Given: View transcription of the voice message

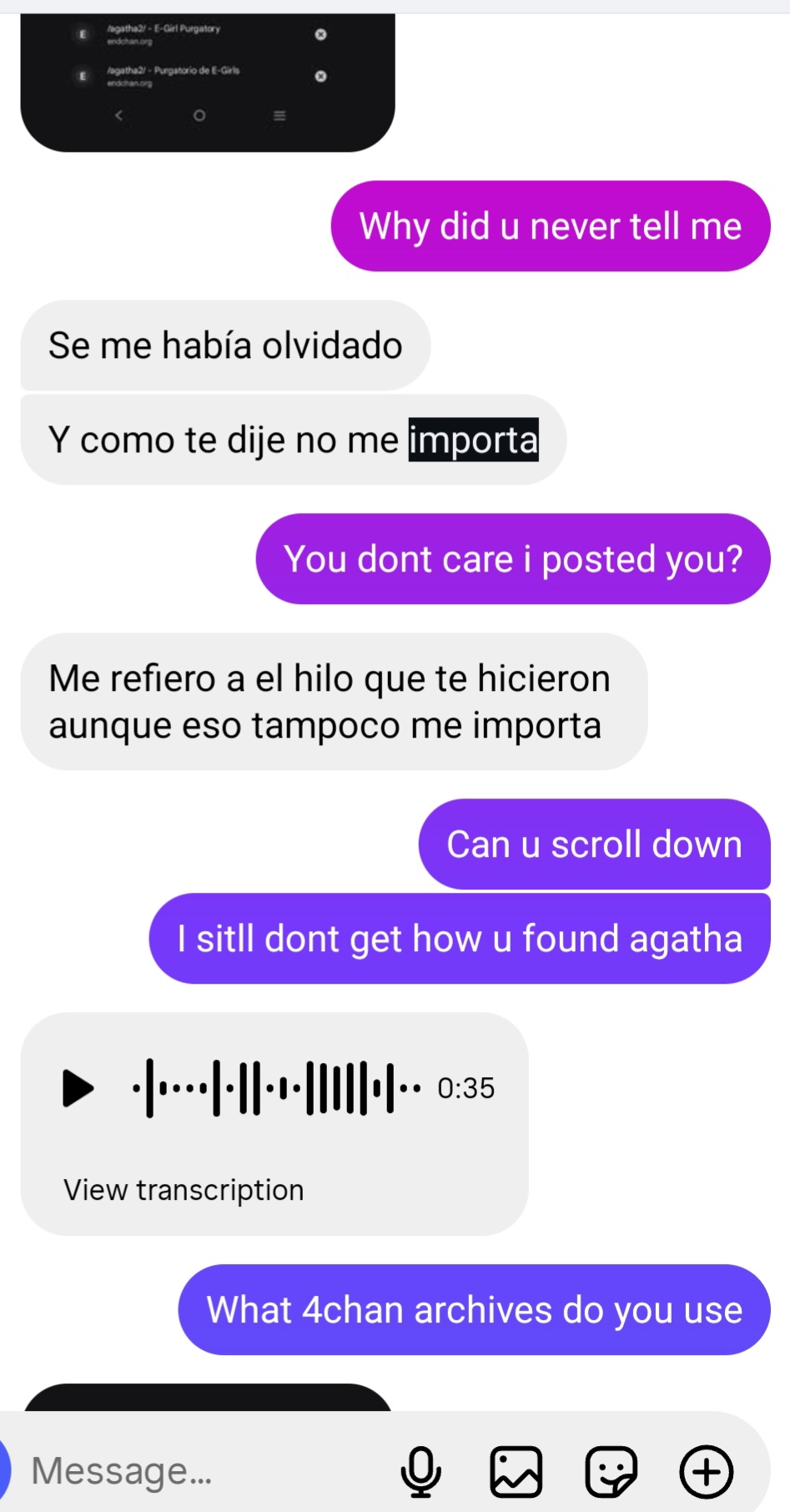Looking at the screenshot, I should (184, 1190).
